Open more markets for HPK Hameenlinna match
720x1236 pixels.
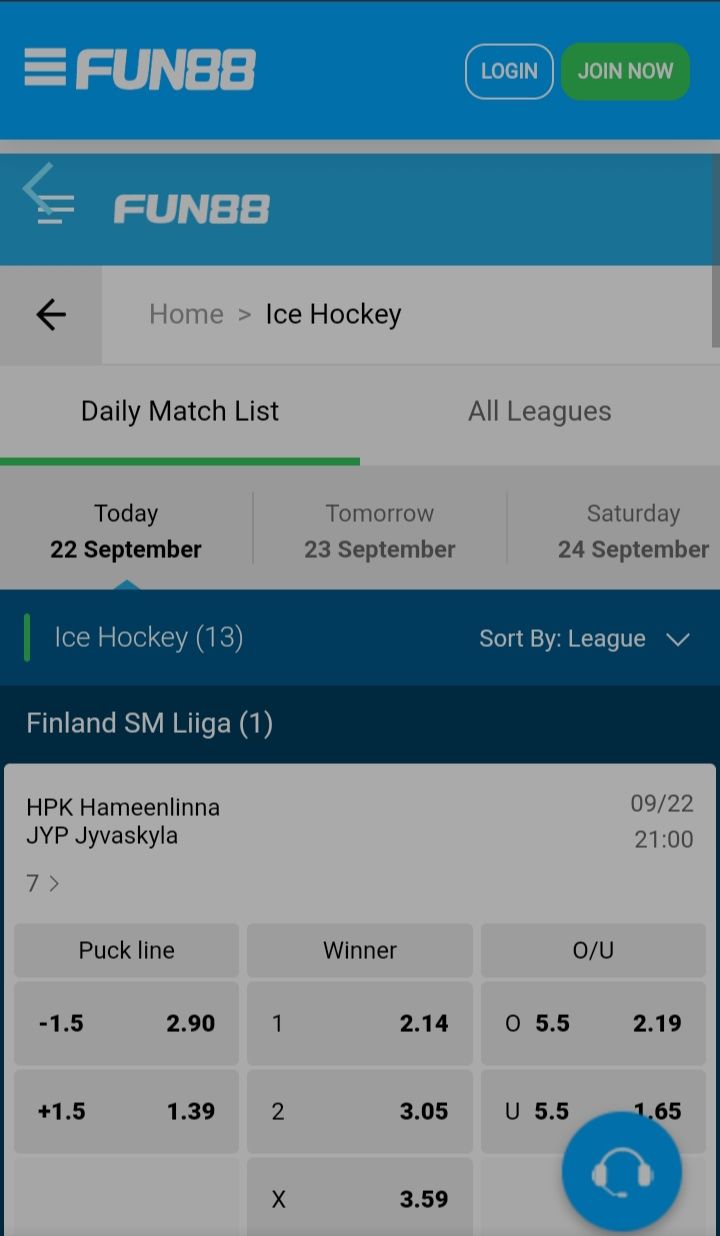tap(43, 884)
